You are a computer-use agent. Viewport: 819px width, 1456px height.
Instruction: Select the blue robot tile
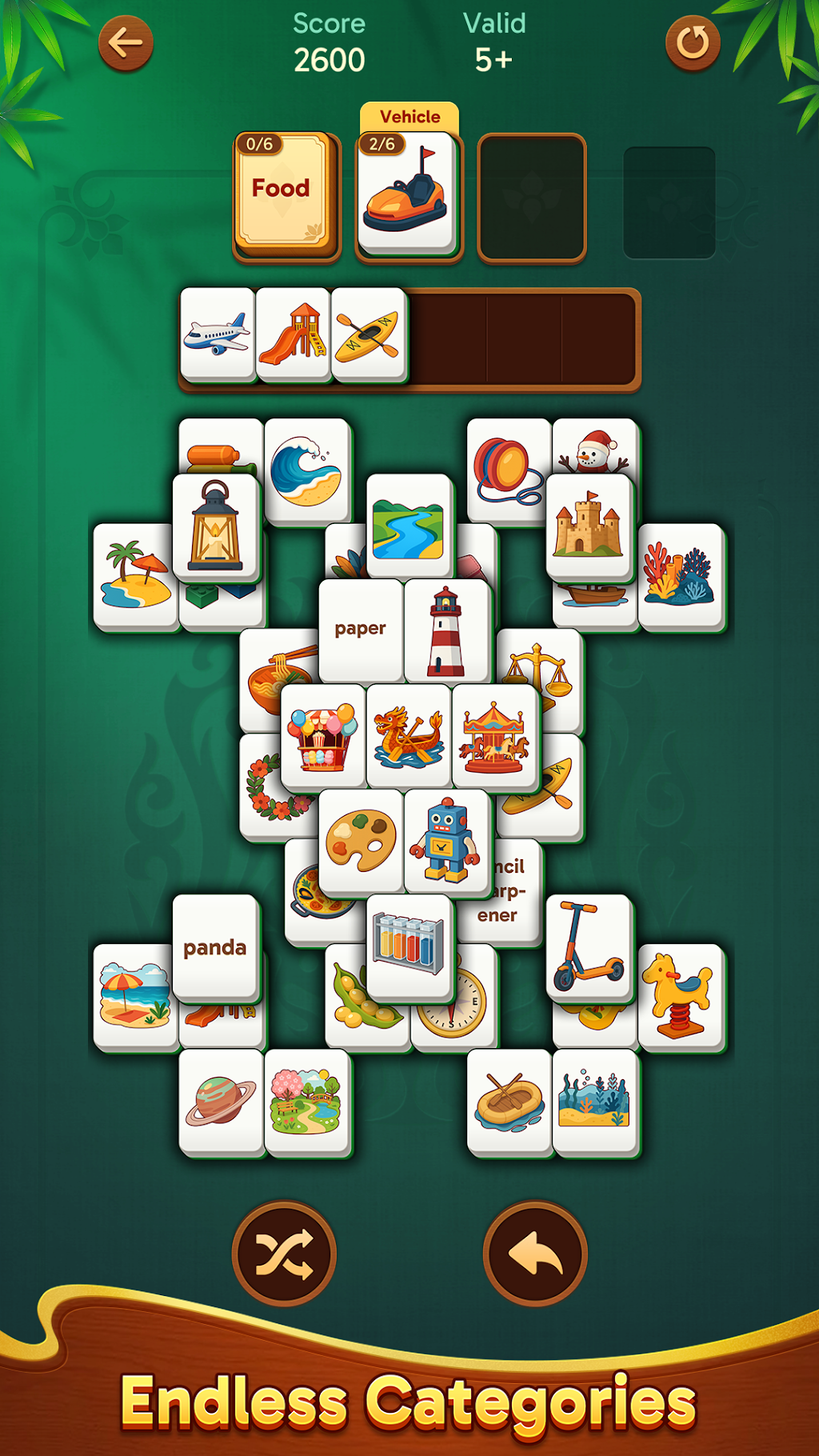coord(446,842)
